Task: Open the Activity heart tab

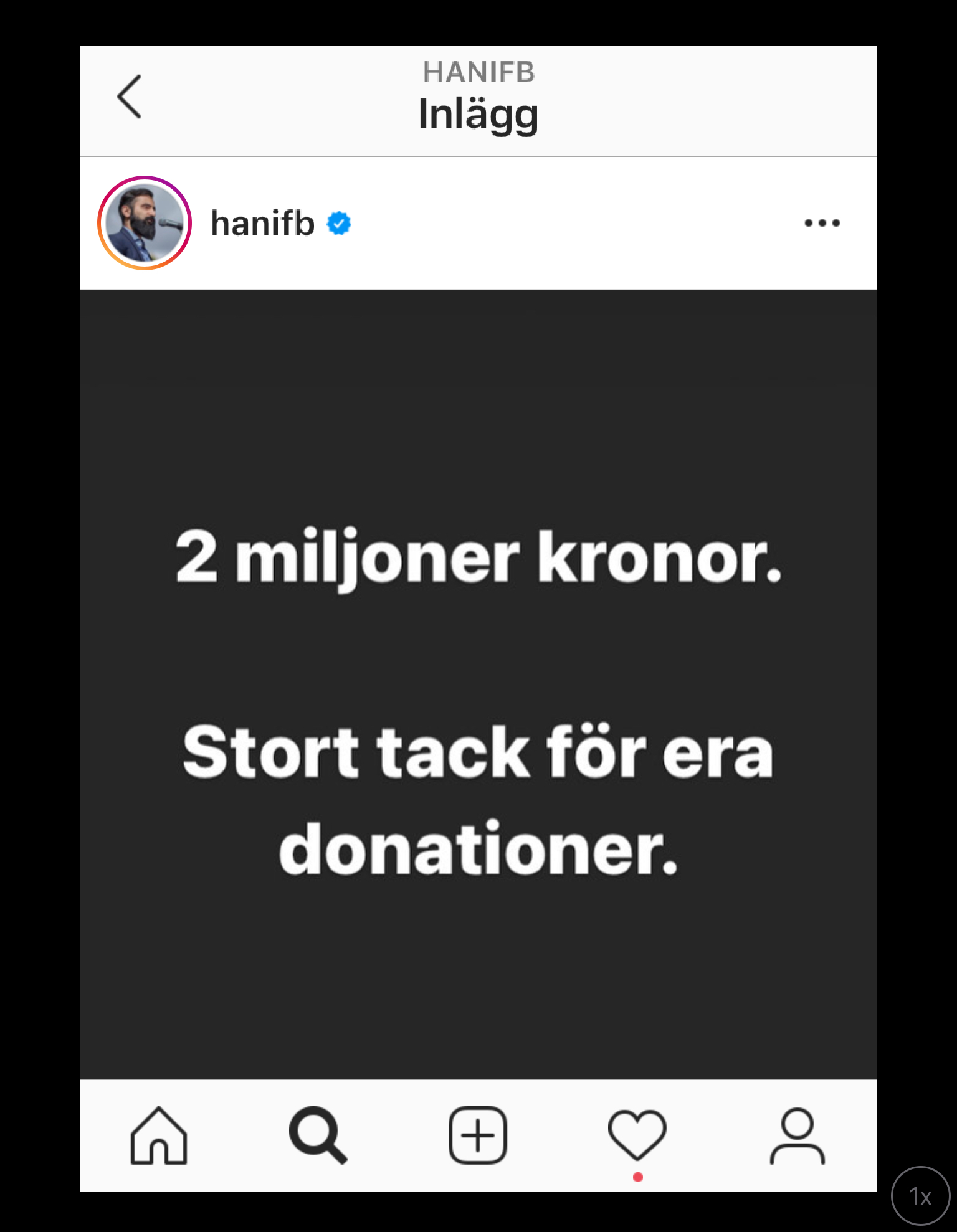Action: [637, 1135]
